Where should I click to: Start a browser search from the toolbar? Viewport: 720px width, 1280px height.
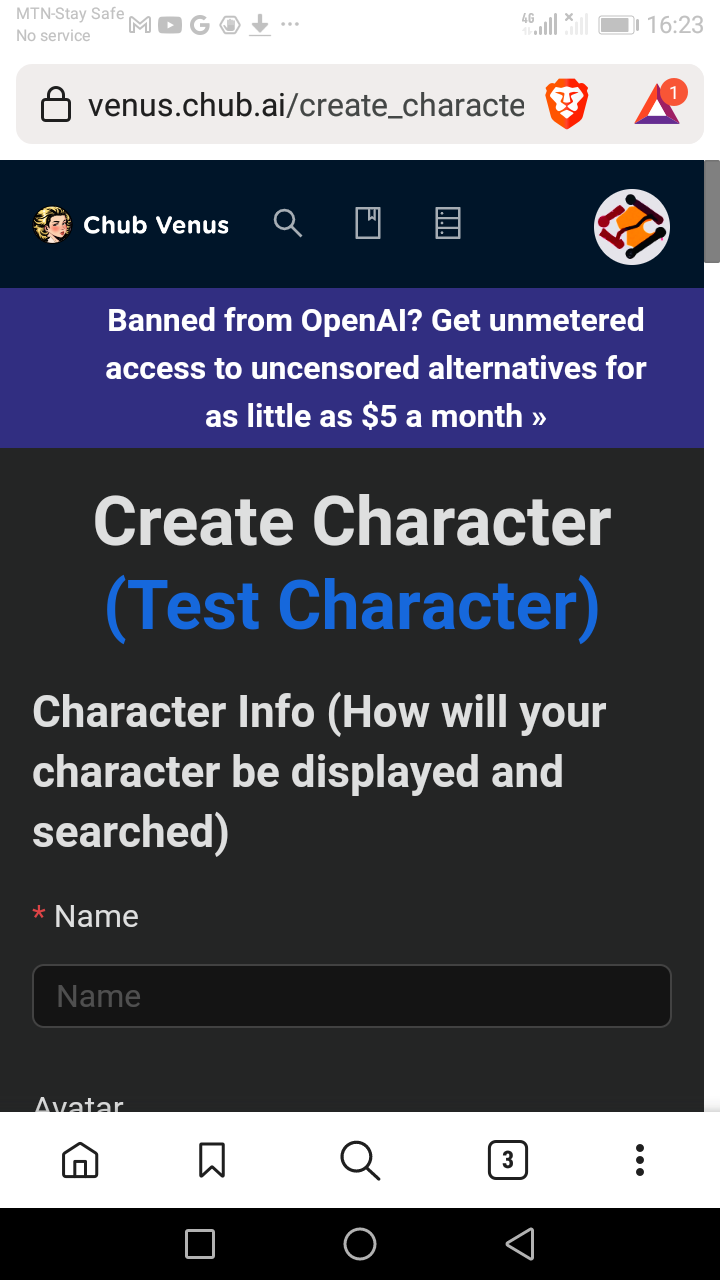click(360, 1160)
